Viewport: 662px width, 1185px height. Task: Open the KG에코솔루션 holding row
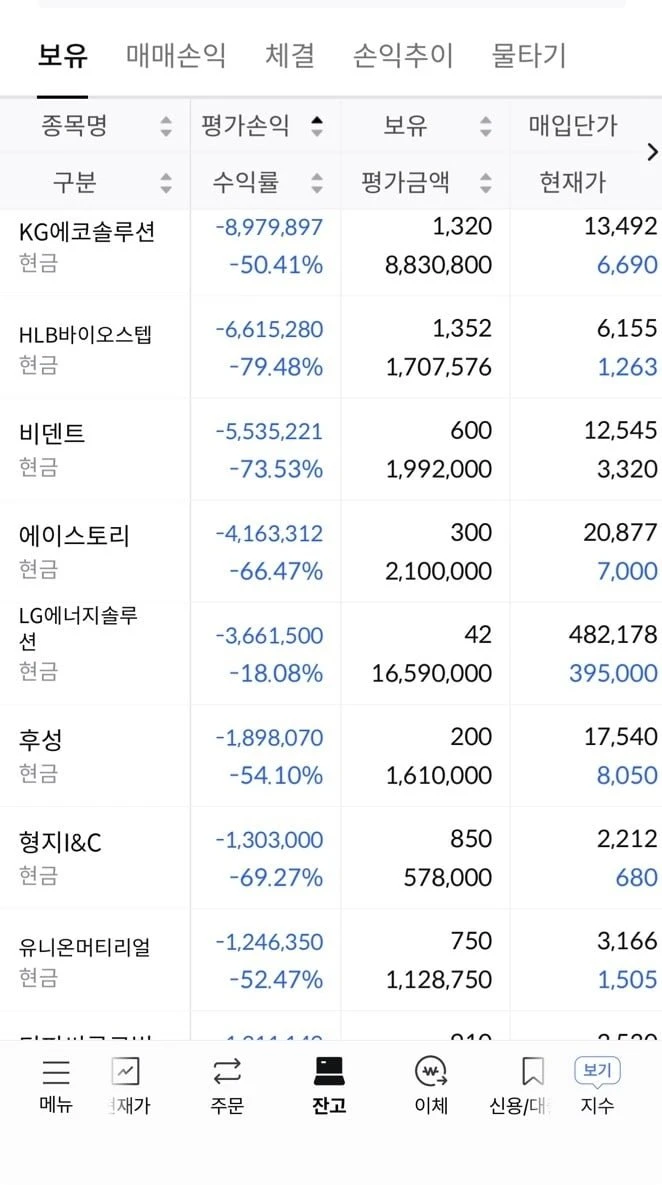(x=331, y=246)
